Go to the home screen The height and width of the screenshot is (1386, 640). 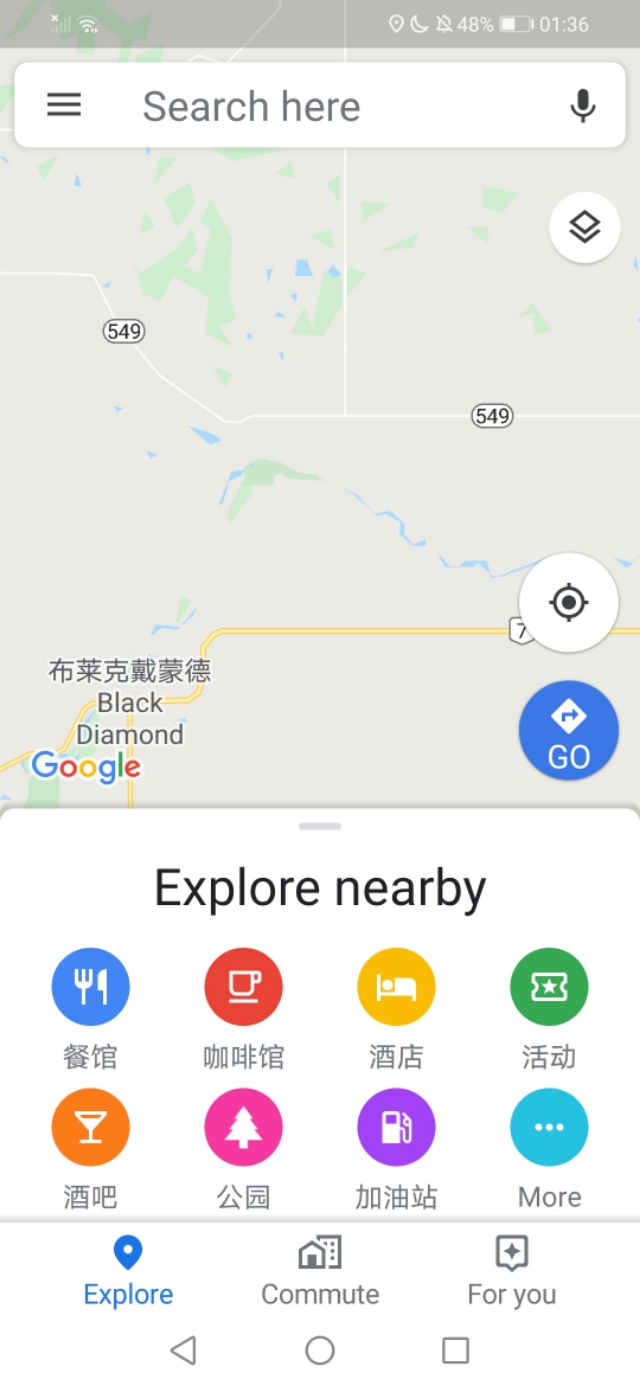(320, 1351)
